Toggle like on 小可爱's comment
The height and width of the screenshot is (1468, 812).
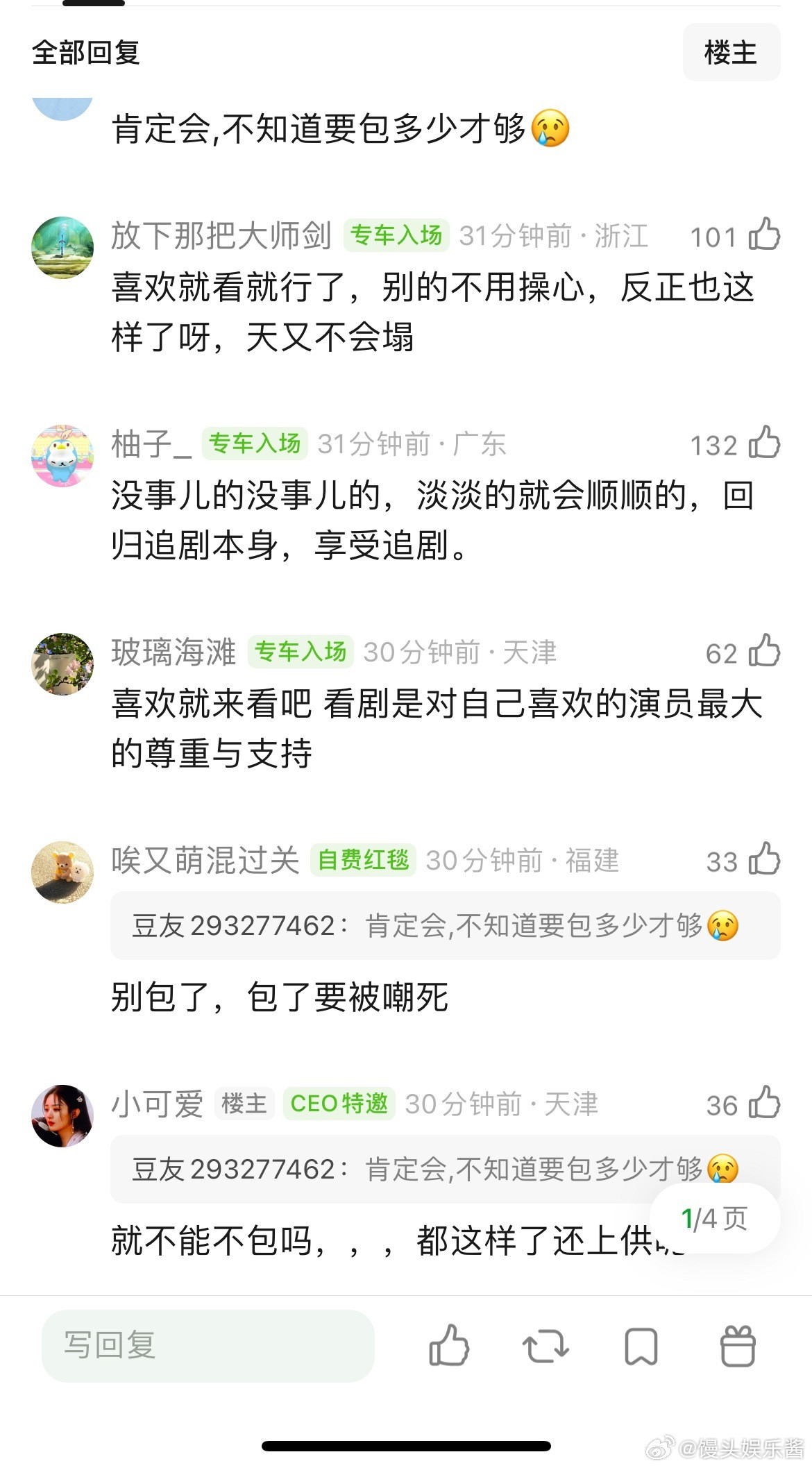click(763, 1104)
